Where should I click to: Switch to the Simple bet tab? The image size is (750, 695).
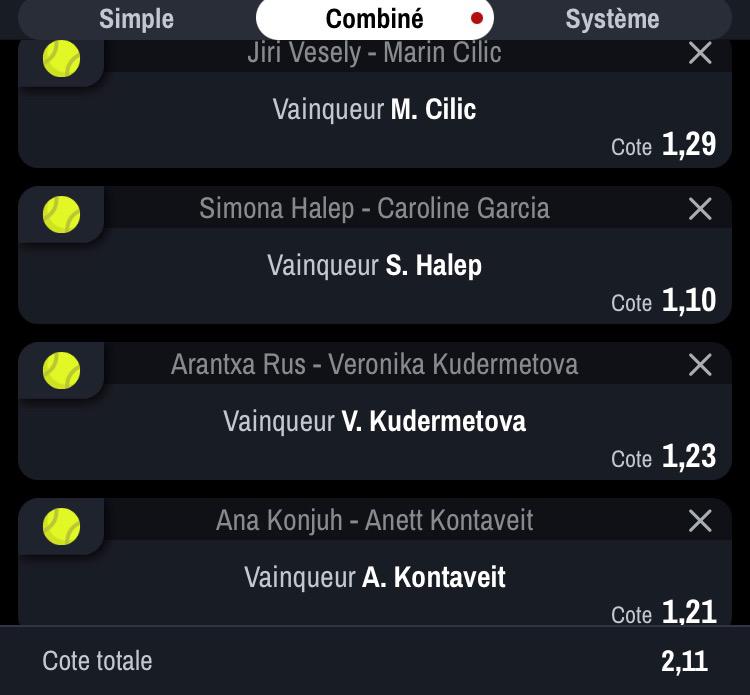[136, 19]
